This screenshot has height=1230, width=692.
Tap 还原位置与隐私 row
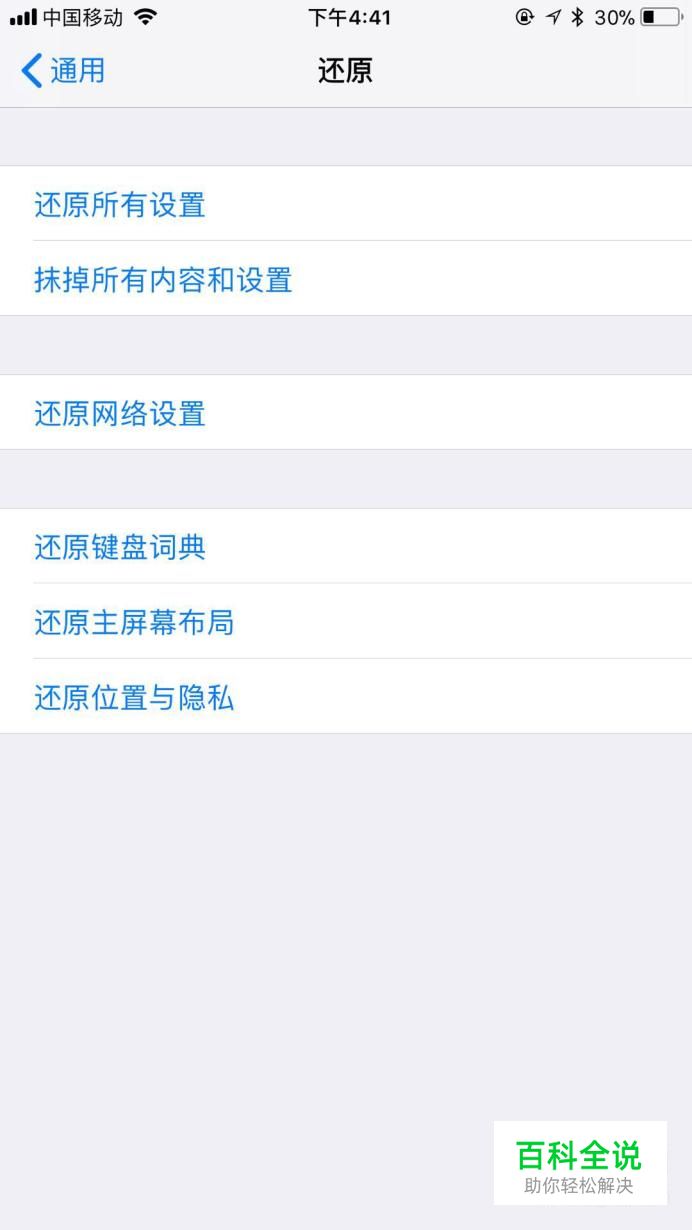click(346, 697)
